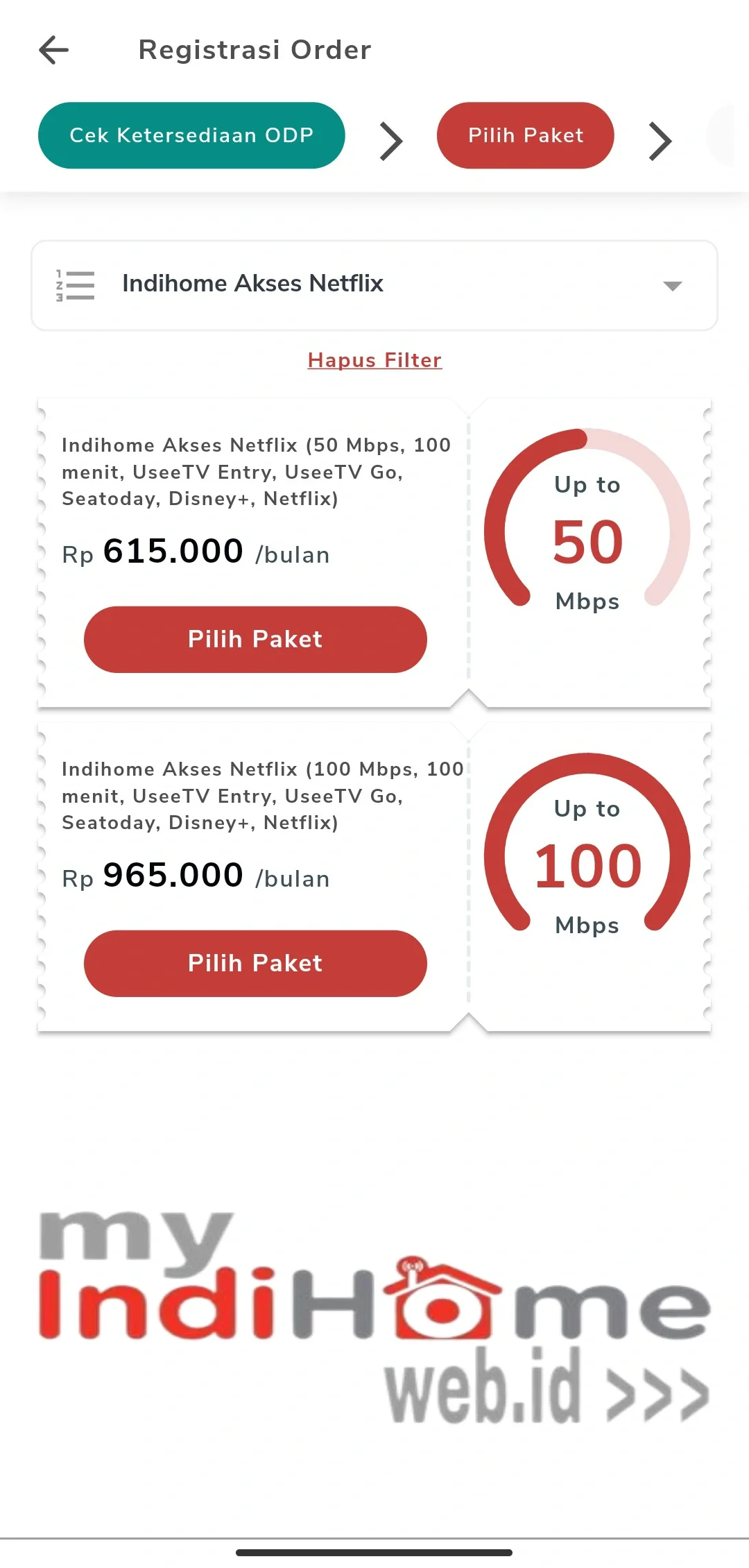Choose the 100 Mbps package for Rp 965.000
Screen dimensions: 749x1568
(x=255, y=963)
